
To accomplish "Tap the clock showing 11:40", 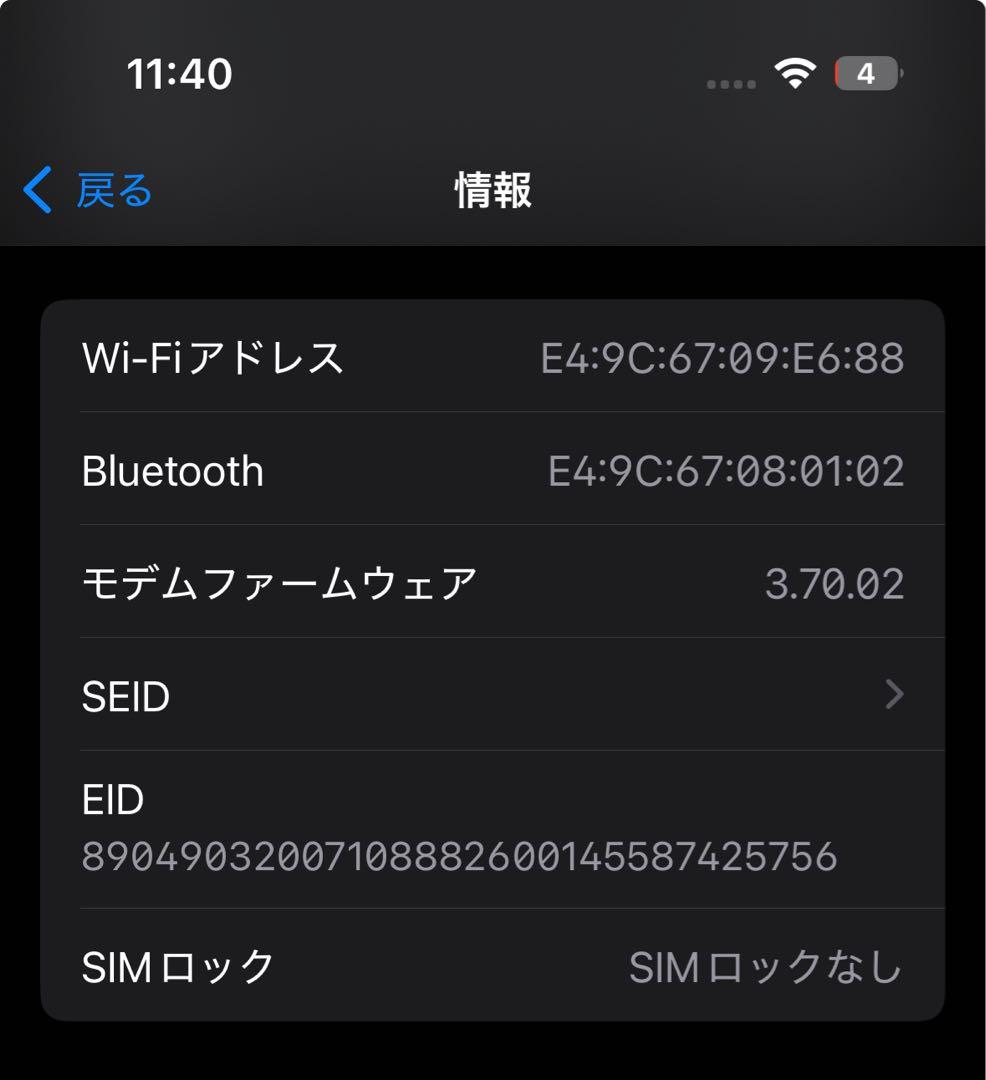I will pyautogui.click(x=180, y=72).
